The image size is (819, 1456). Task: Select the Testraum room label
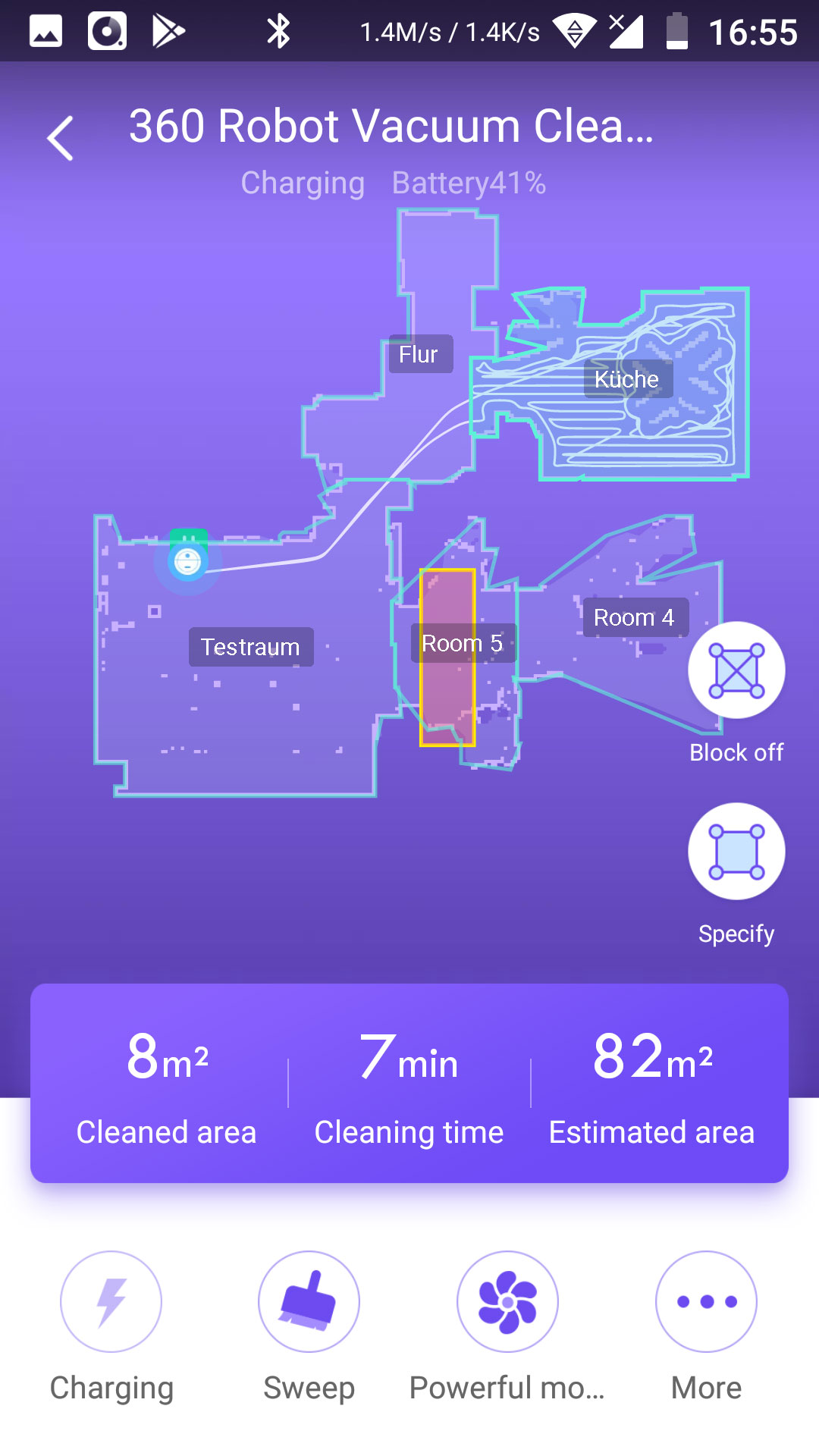pyautogui.click(x=251, y=647)
